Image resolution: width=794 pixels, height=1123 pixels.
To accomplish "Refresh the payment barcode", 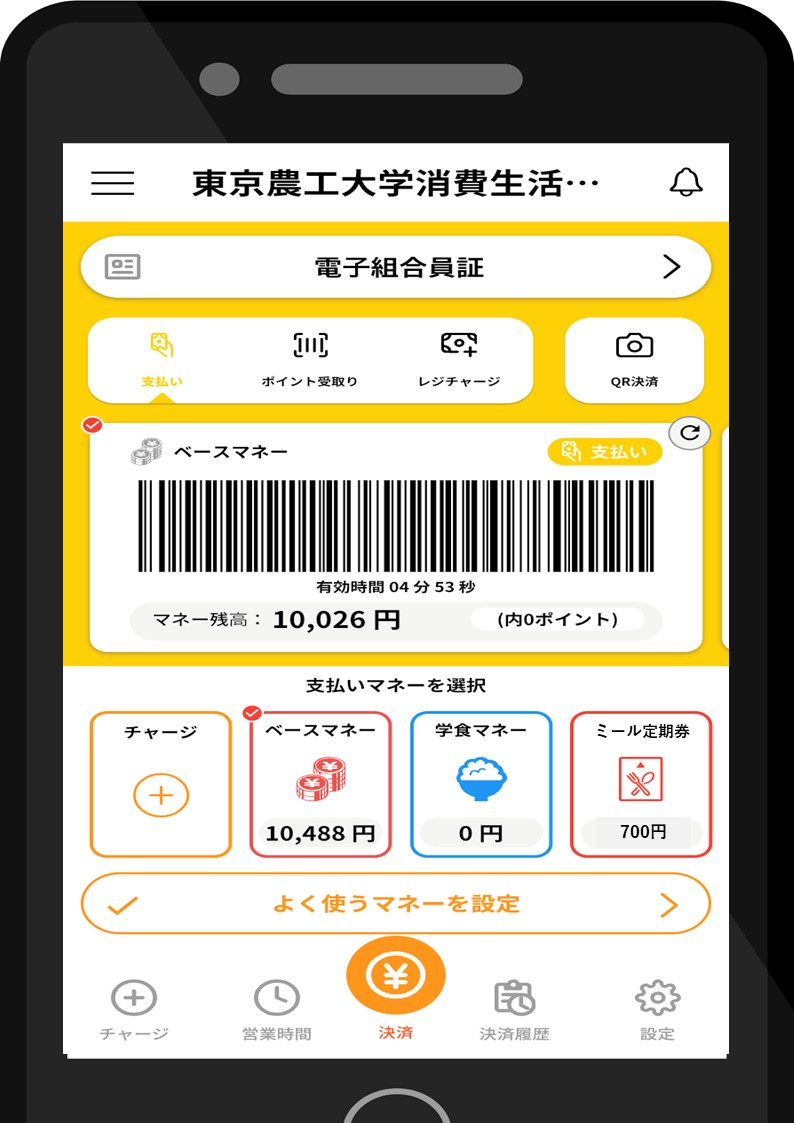I will pyautogui.click(x=689, y=433).
